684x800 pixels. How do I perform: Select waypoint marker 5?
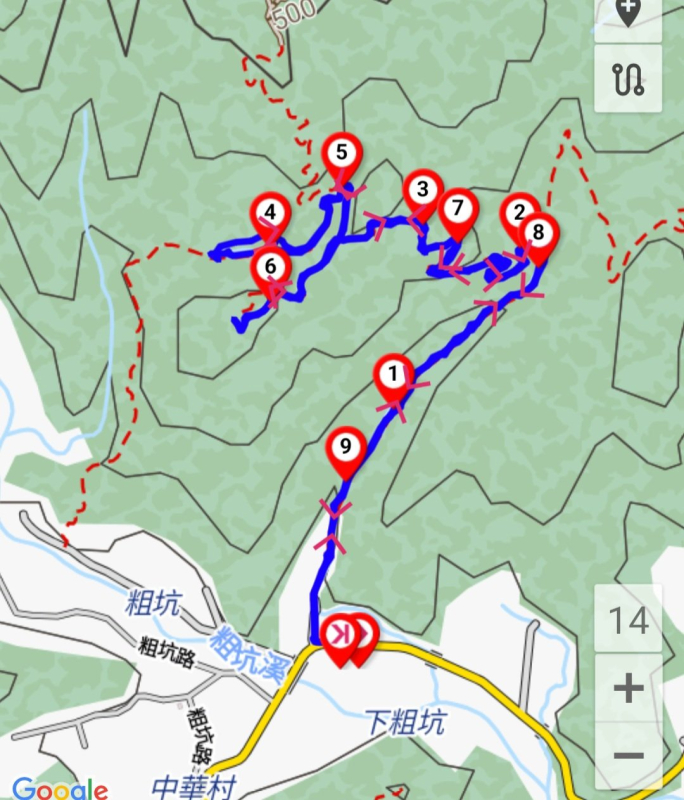[342, 154]
